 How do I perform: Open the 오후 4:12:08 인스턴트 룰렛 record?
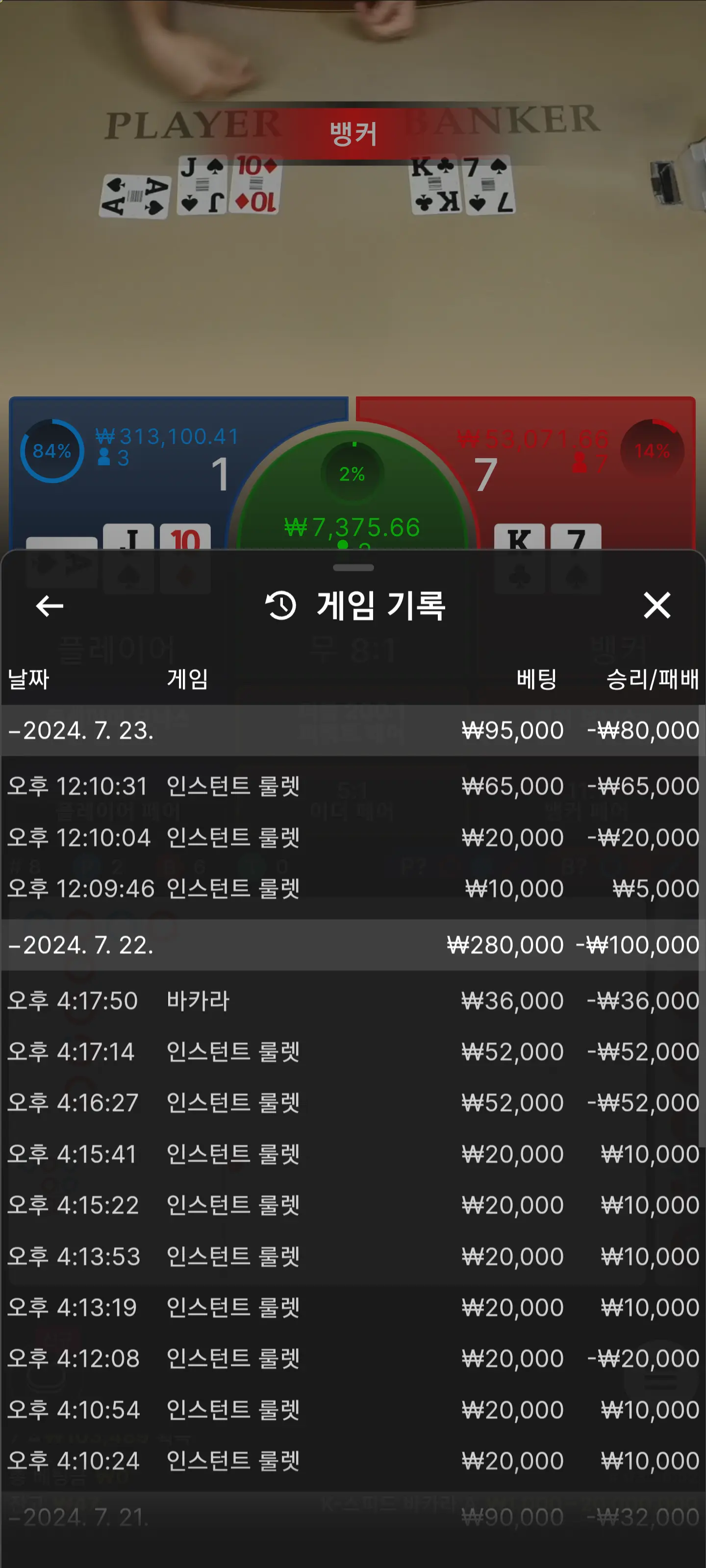(x=353, y=1358)
